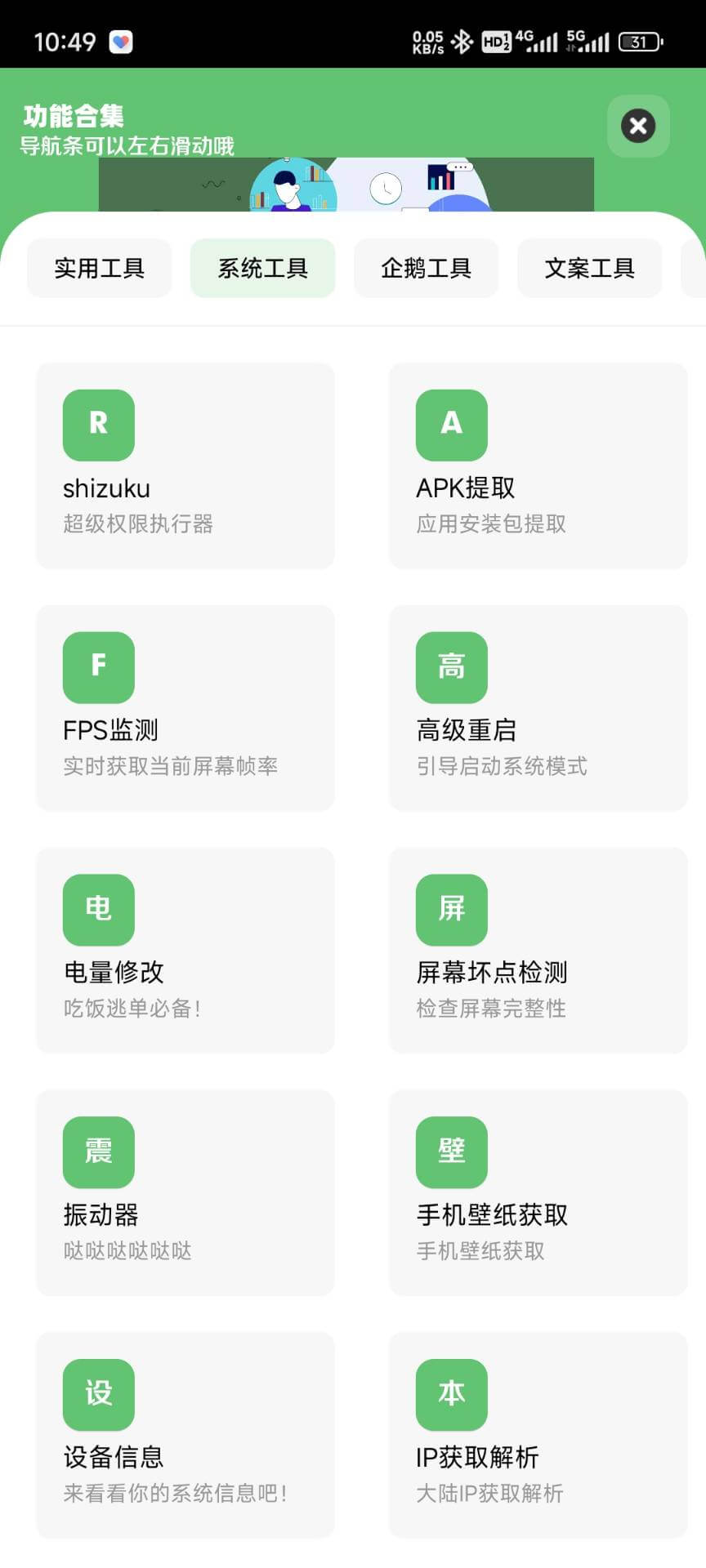Open APK提取 tool
The height and width of the screenshot is (1568, 706).
tap(538, 465)
